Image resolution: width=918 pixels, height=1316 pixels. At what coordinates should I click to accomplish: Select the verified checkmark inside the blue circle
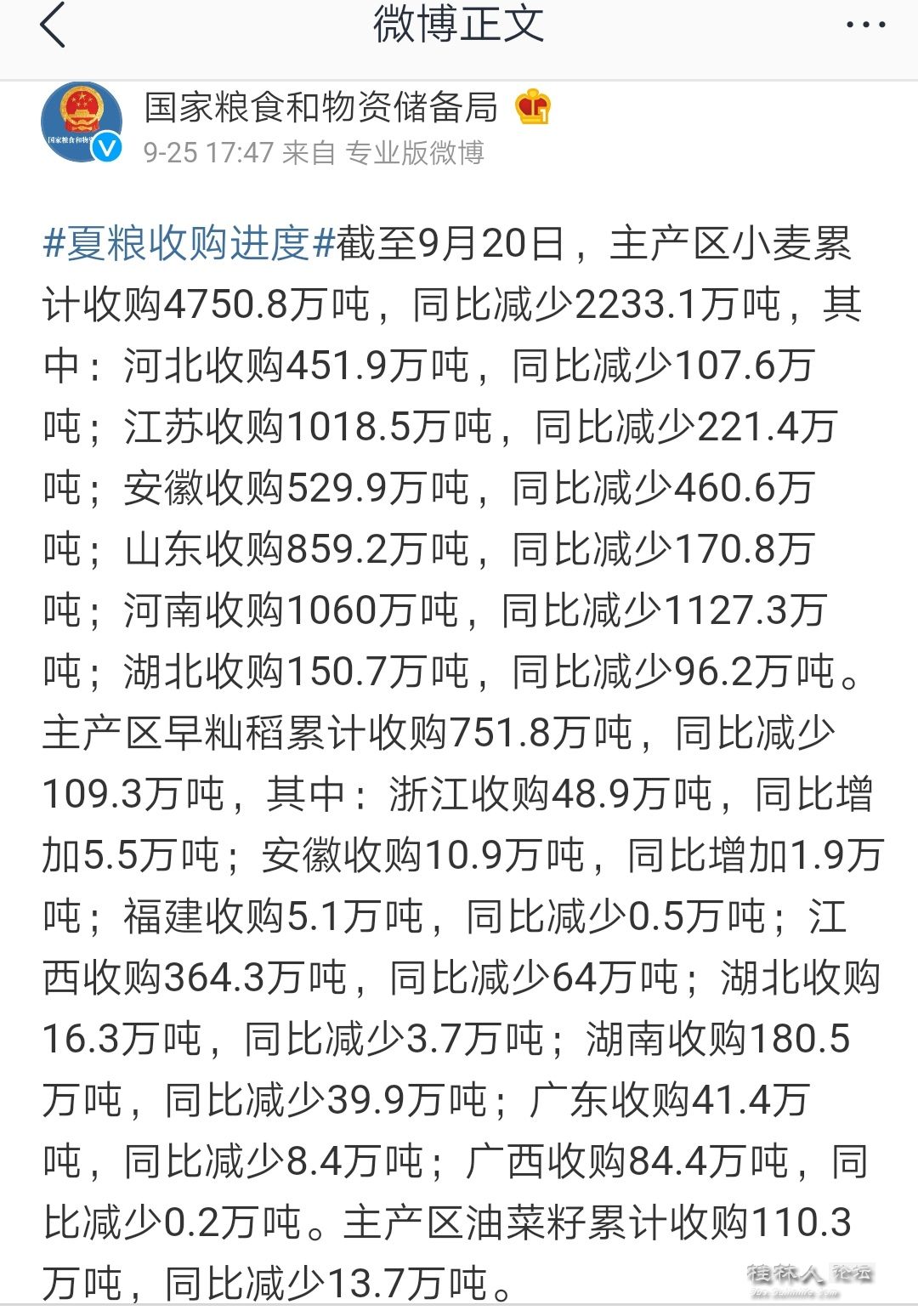tap(105, 144)
